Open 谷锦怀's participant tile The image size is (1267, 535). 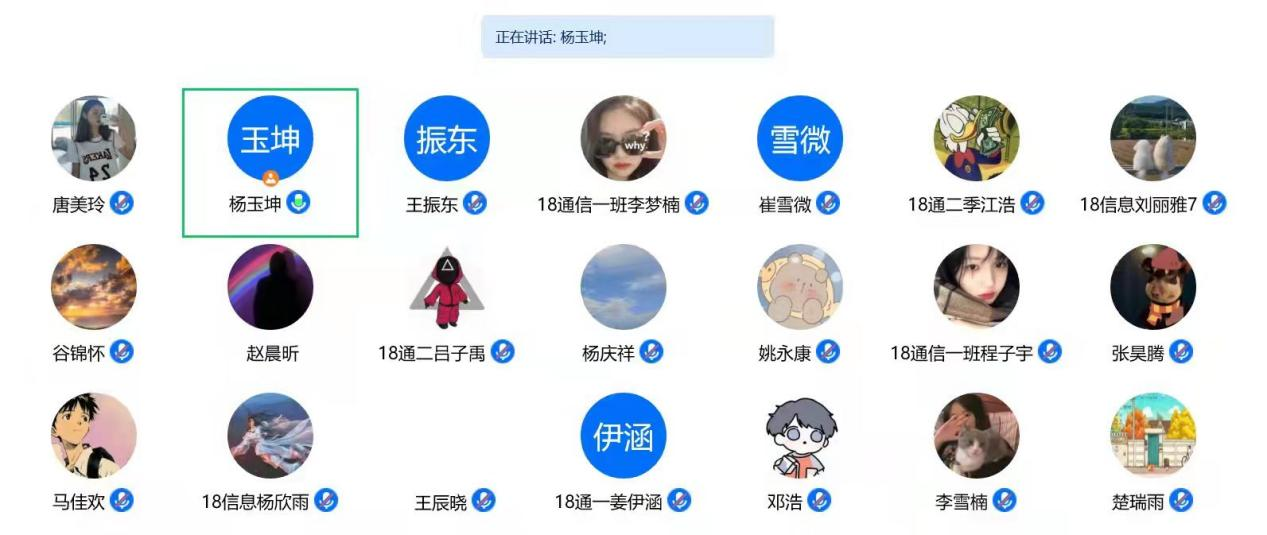(93, 287)
